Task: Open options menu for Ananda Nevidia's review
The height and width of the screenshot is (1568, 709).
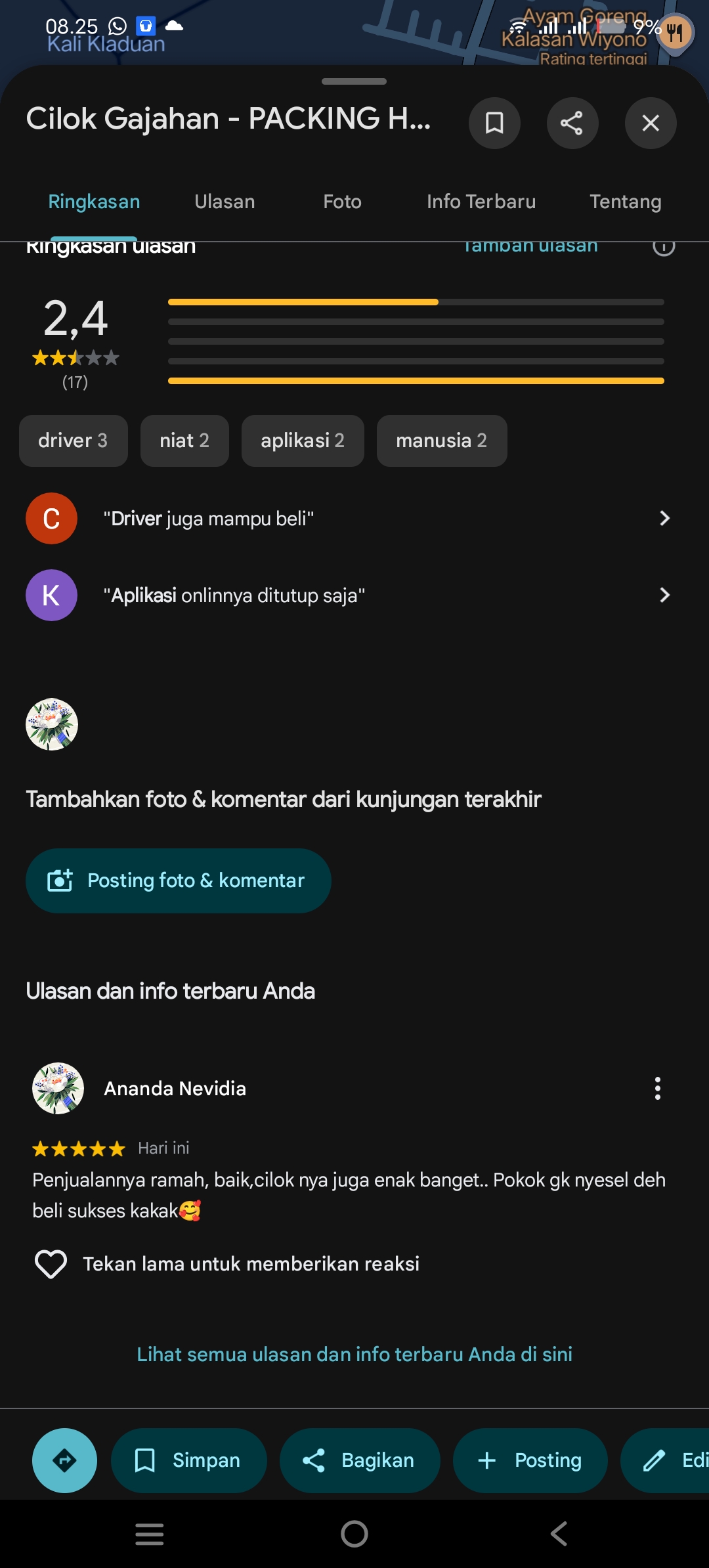Action: (x=657, y=1089)
